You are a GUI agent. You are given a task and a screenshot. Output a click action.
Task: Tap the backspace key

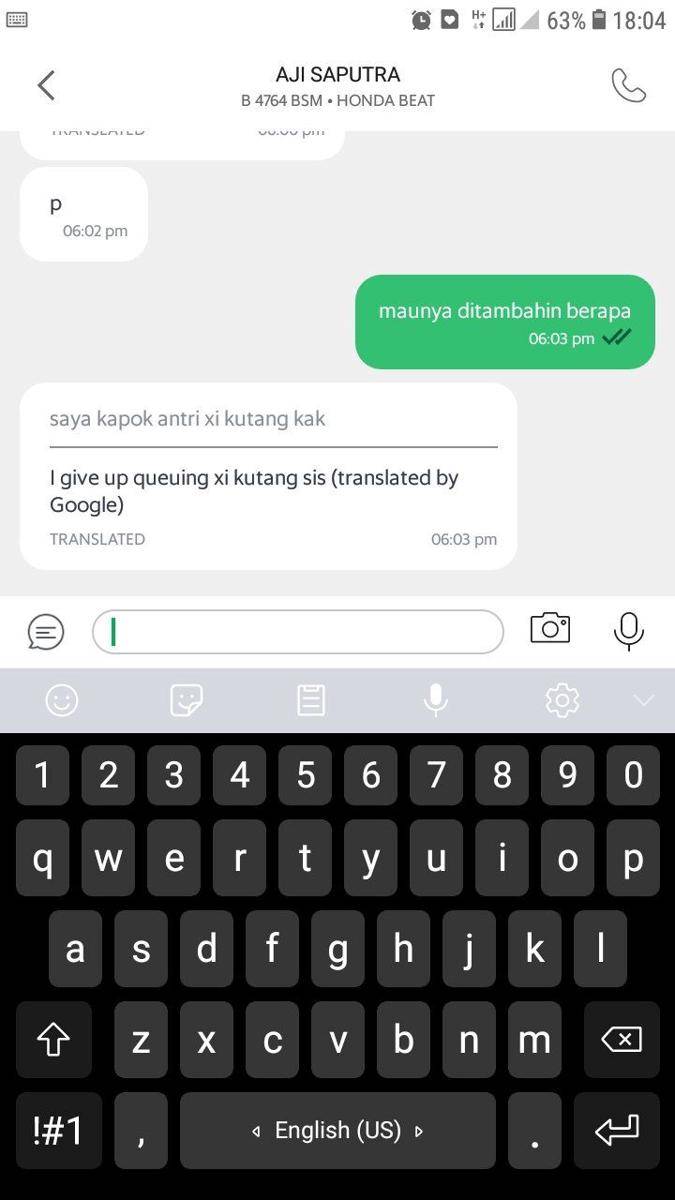point(621,1040)
